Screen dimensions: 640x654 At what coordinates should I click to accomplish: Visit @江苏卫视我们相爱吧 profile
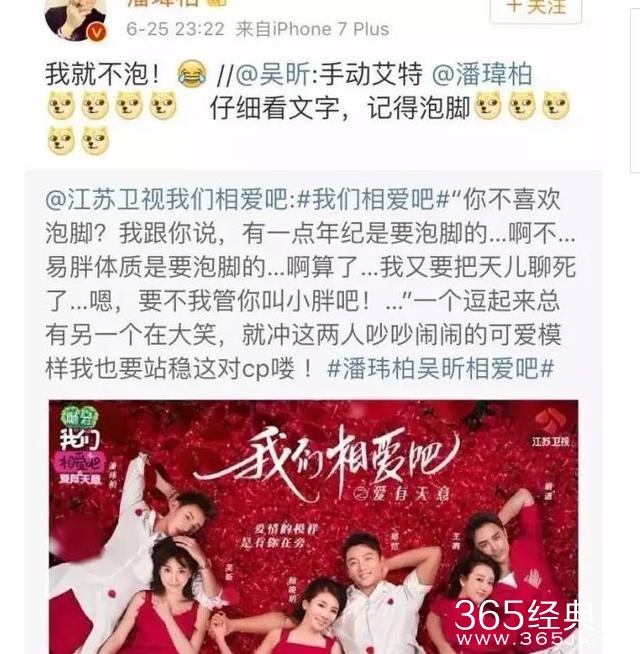pyautogui.click(x=167, y=198)
